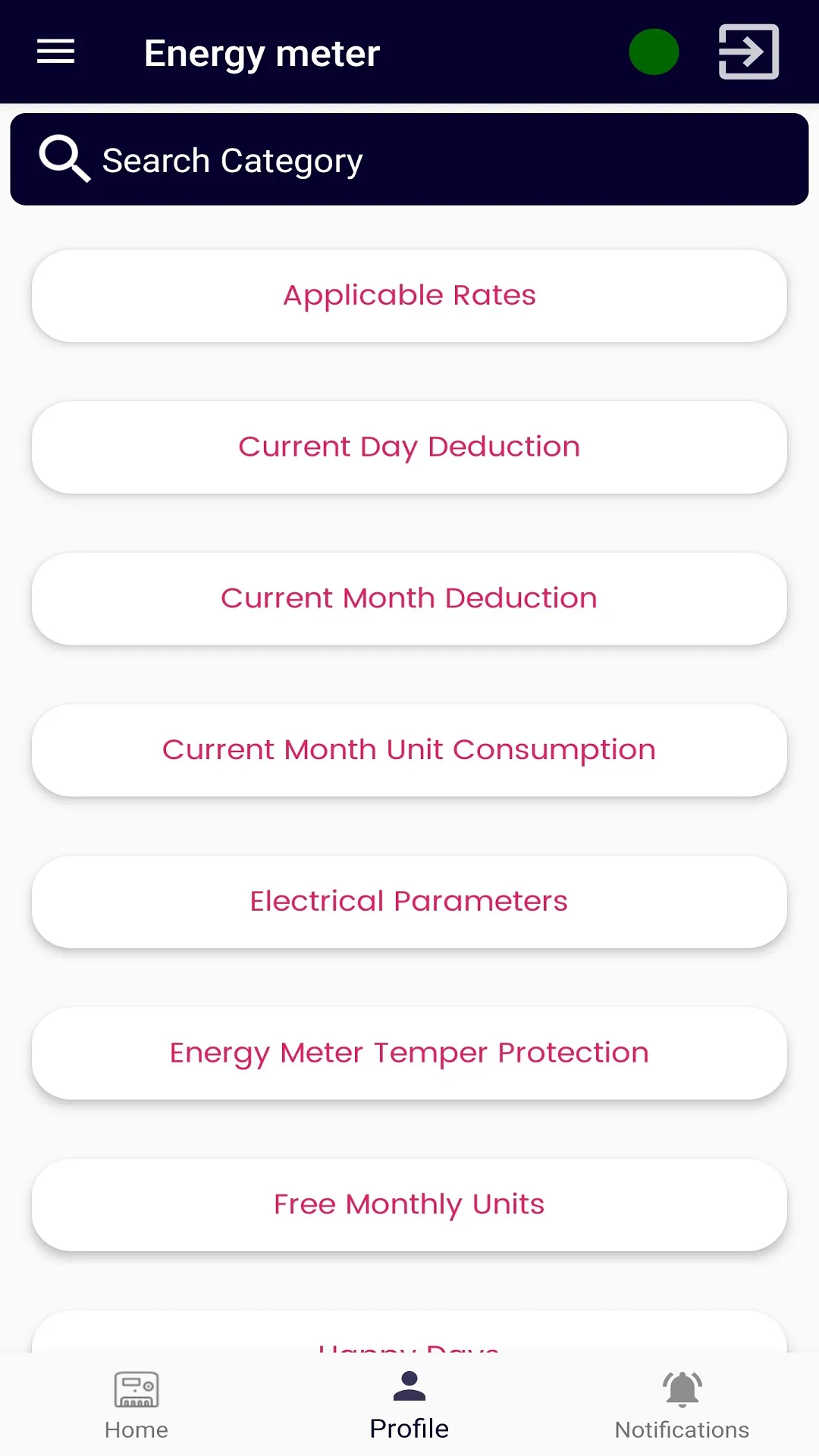Check Free Monthly Units
Screen dimensions: 819x1456
[x=409, y=1204]
